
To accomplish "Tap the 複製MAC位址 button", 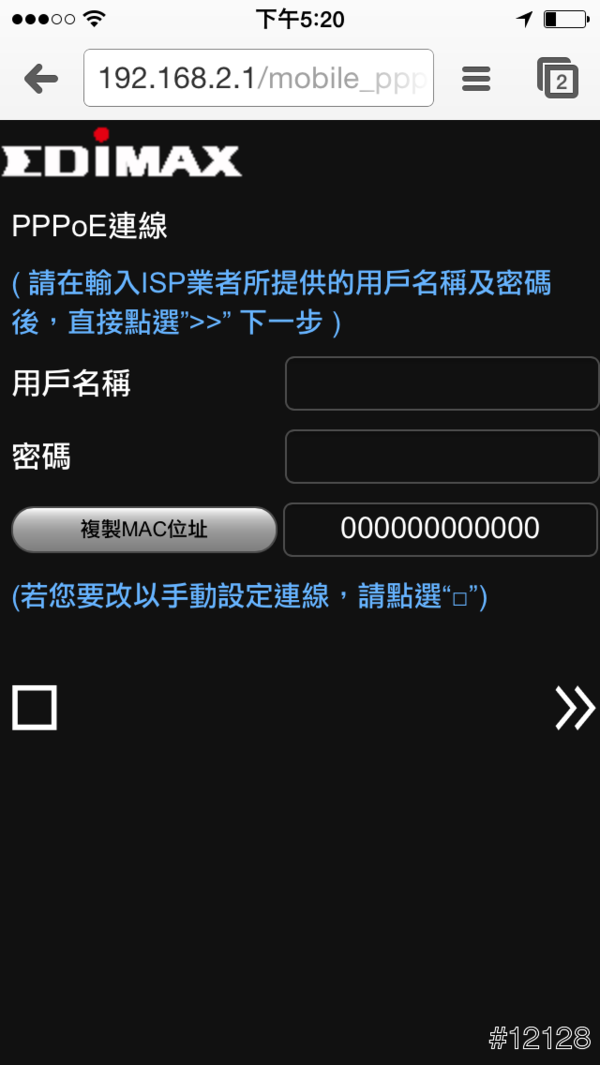I will (144, 529).
